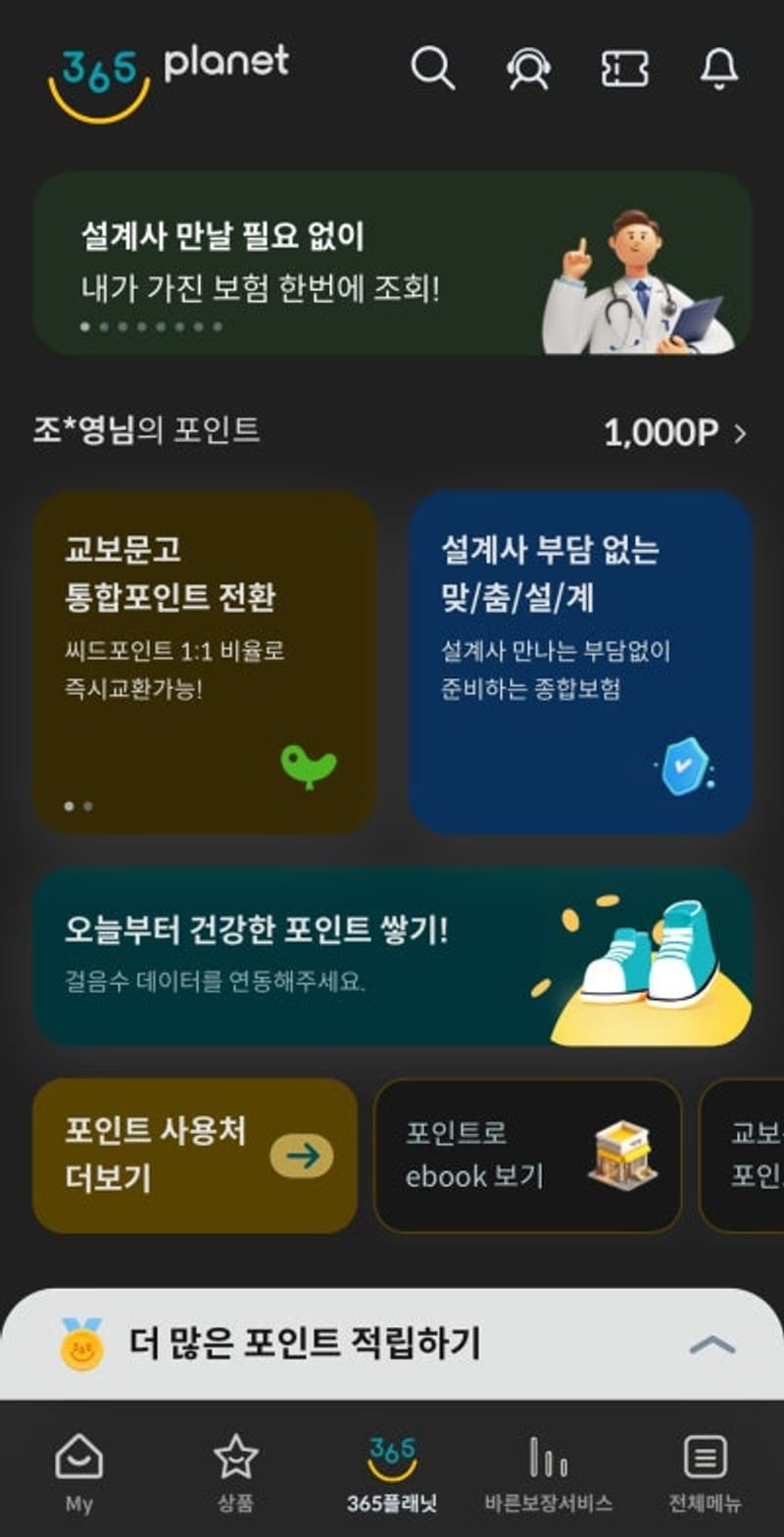Open the 맞/춤/설/계 insurance card
The height and width of the screenshot is (1537, 784).
[x=580, y=663]
